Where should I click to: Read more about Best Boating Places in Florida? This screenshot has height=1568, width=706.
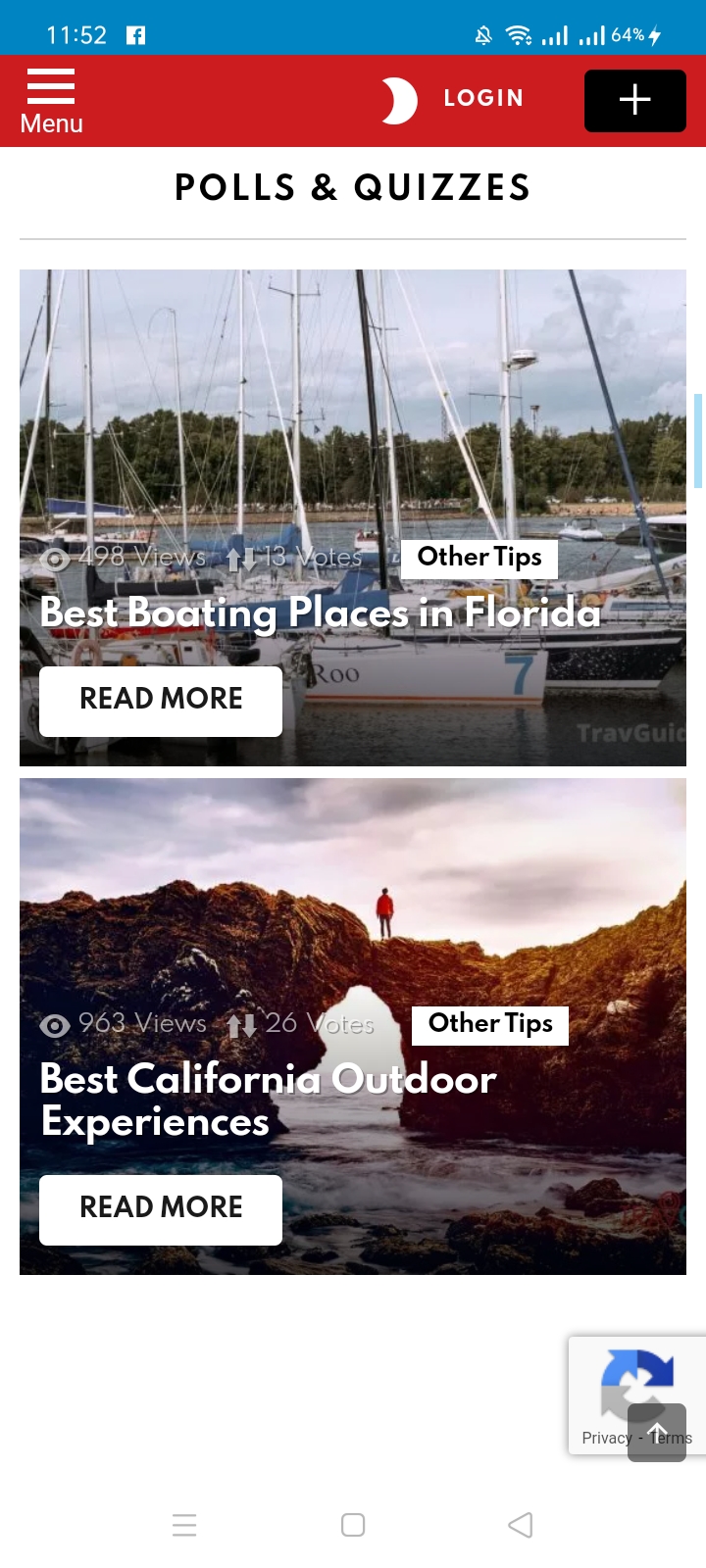(x=161, y=701)
